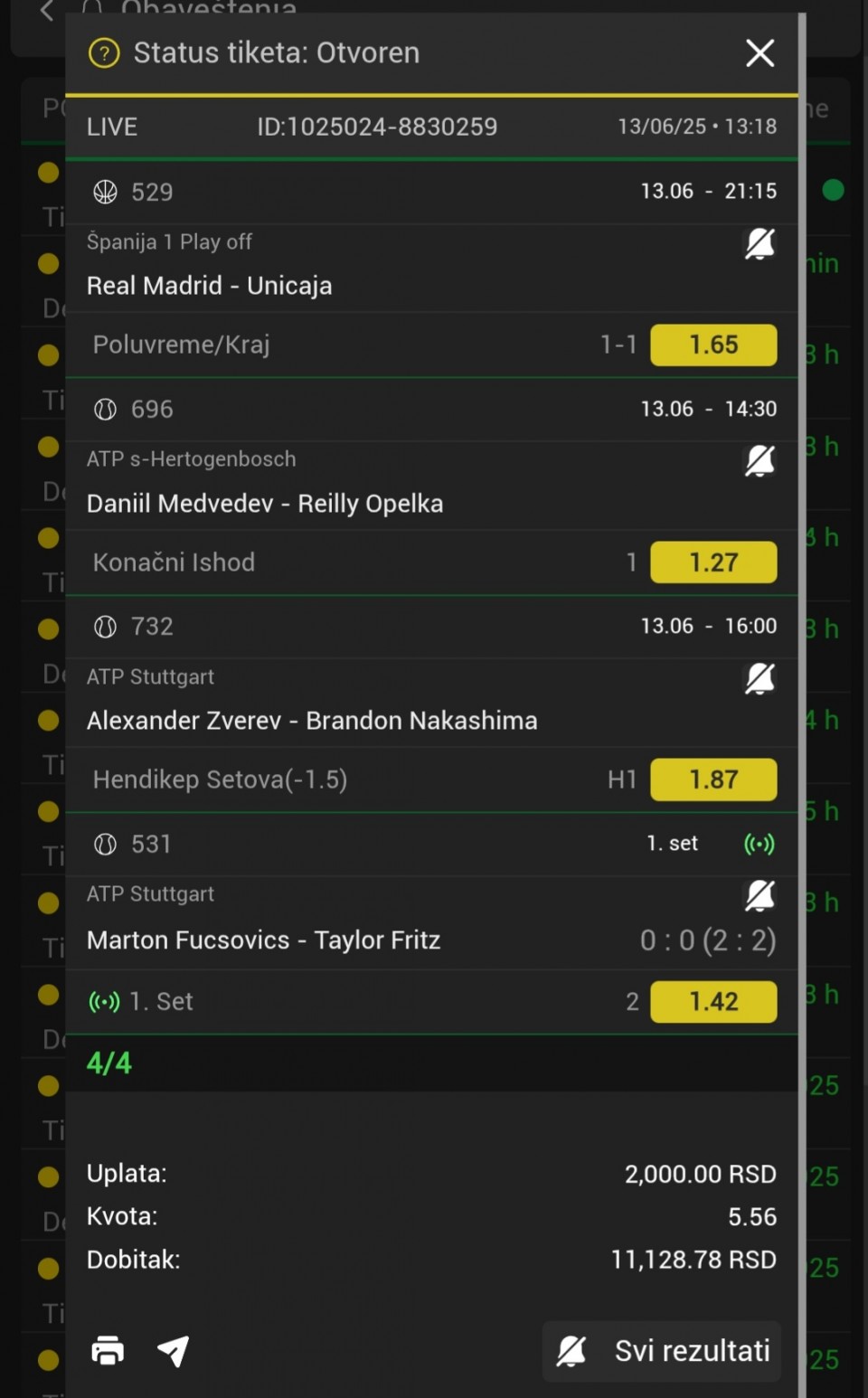The width and height of the screenshot is (868, 1398).
Task: Toggle notification bell for Medvedev - Opelka match
Action: [759, 461]
